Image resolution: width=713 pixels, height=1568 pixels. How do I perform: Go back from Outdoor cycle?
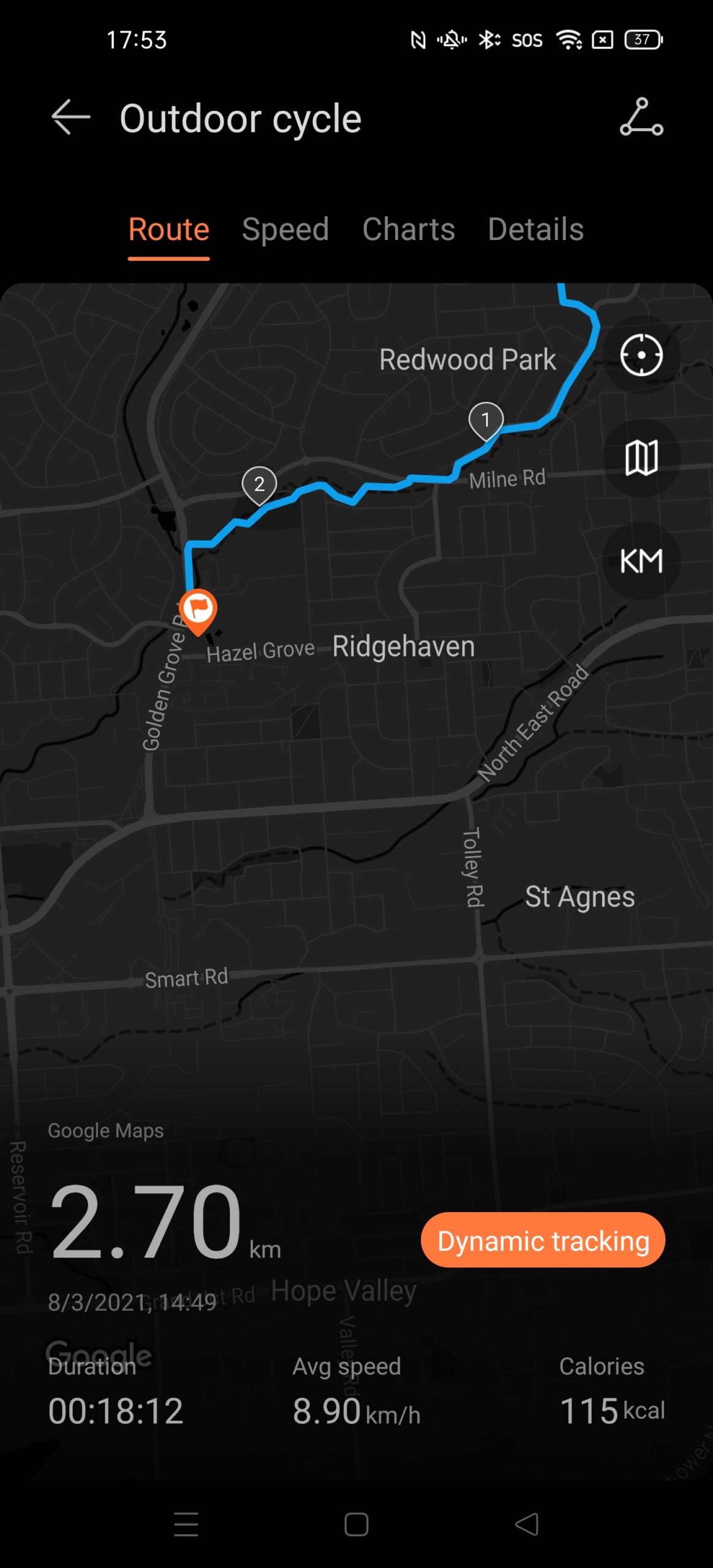[71, 117]
